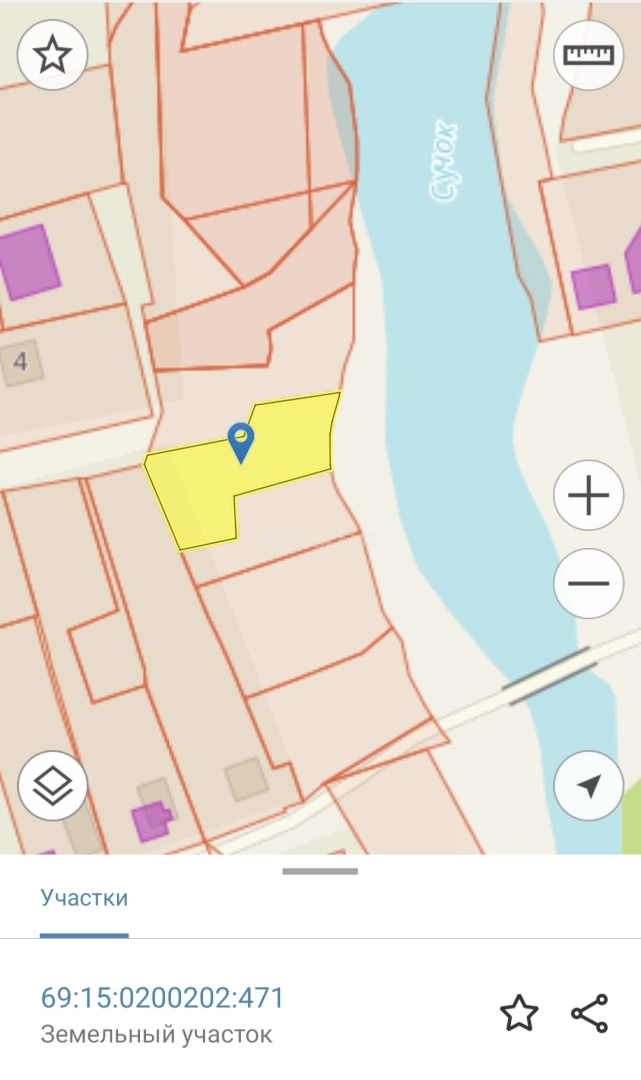
Task: Center map on my location
Action: pos(588,786)
